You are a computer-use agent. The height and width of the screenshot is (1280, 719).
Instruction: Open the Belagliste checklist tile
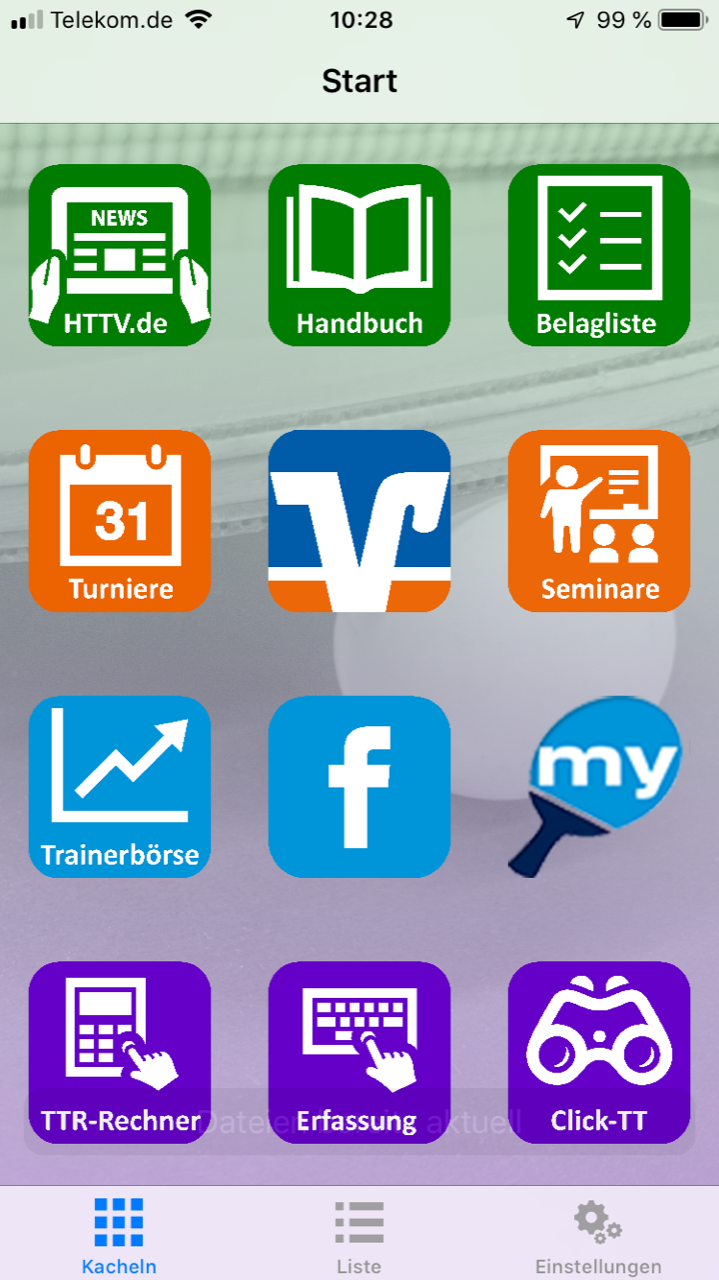[x=599, y=255]
